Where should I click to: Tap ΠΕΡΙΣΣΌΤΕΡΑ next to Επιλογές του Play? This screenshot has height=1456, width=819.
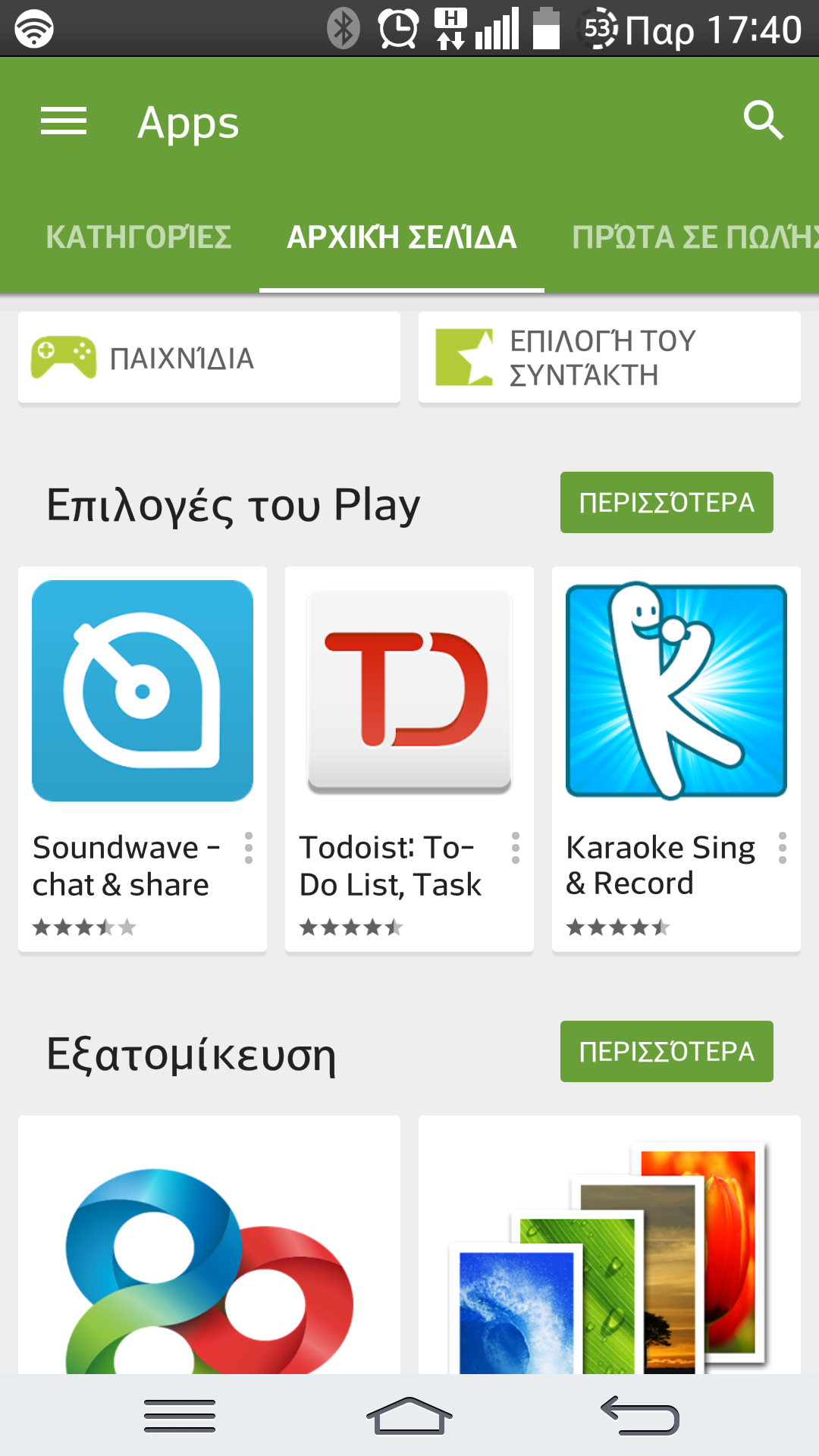pyautogui.click(x=667, y=502)
